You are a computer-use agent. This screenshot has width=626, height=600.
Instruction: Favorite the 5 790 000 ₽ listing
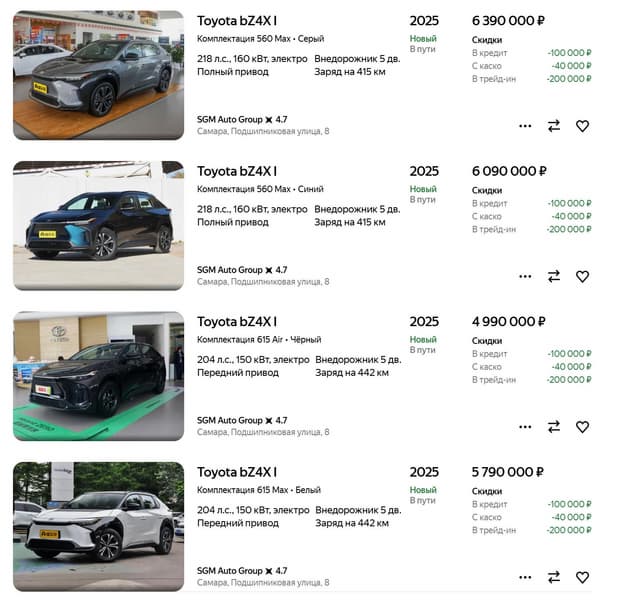pos(582,577)
